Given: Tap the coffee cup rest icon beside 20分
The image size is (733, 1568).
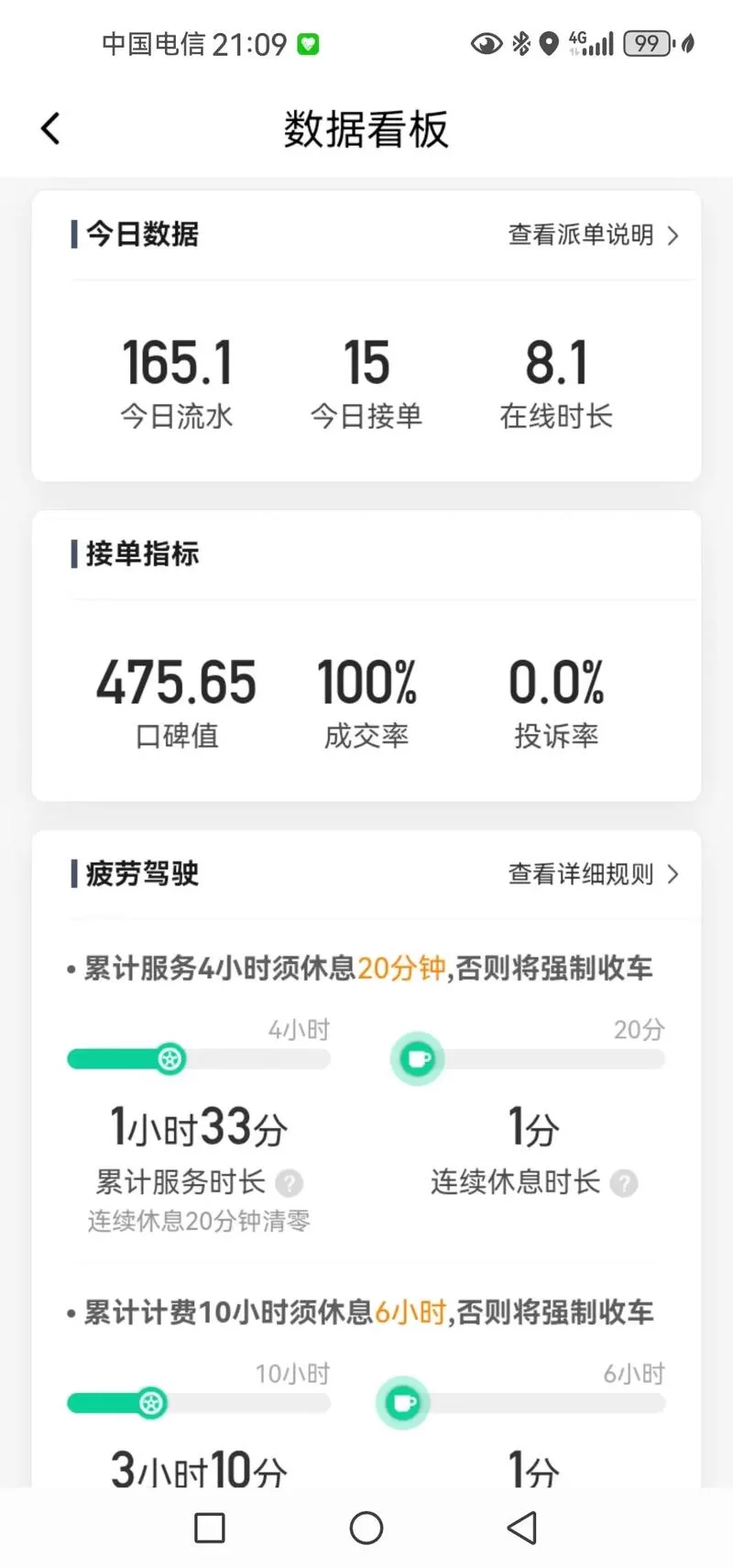Looking at the screenshot, I should tap(417, 1058).
